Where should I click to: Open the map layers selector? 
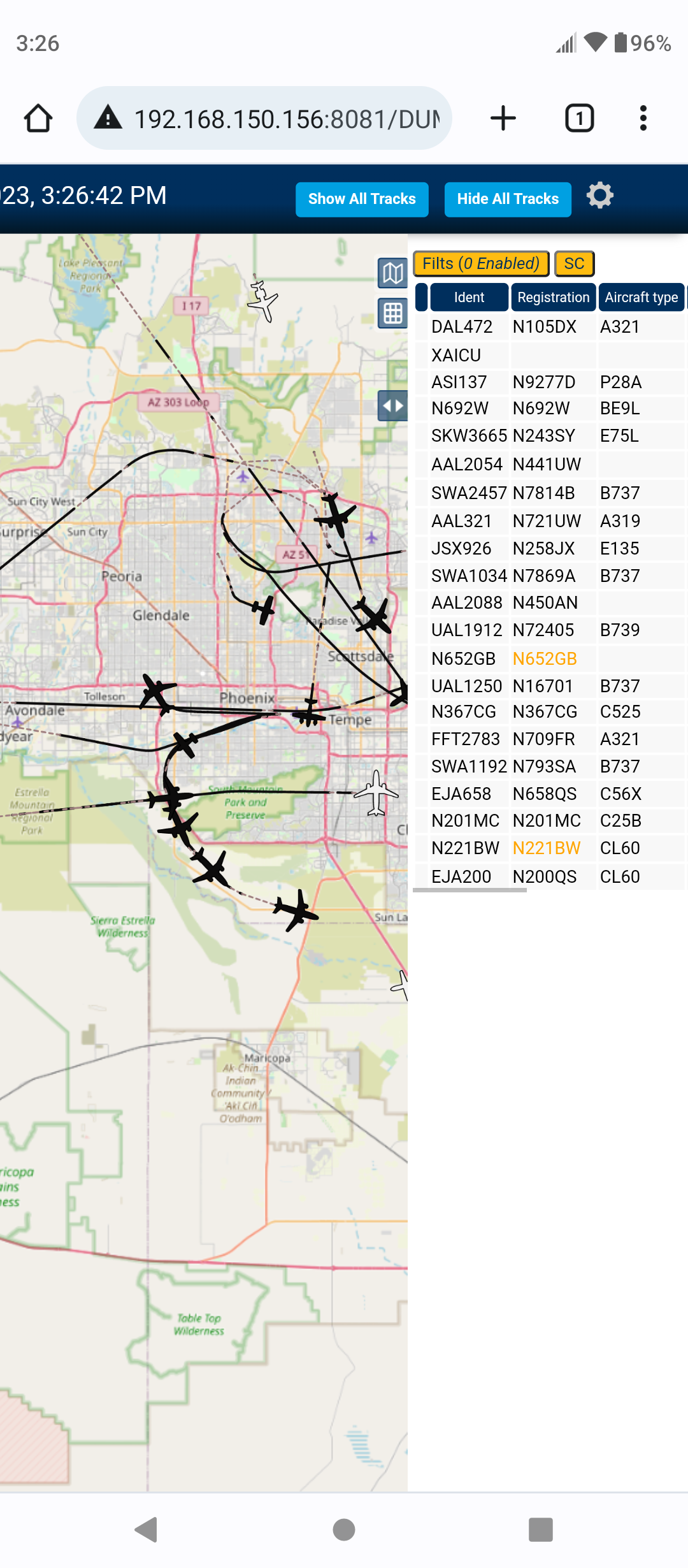click(x=392, y=274)
